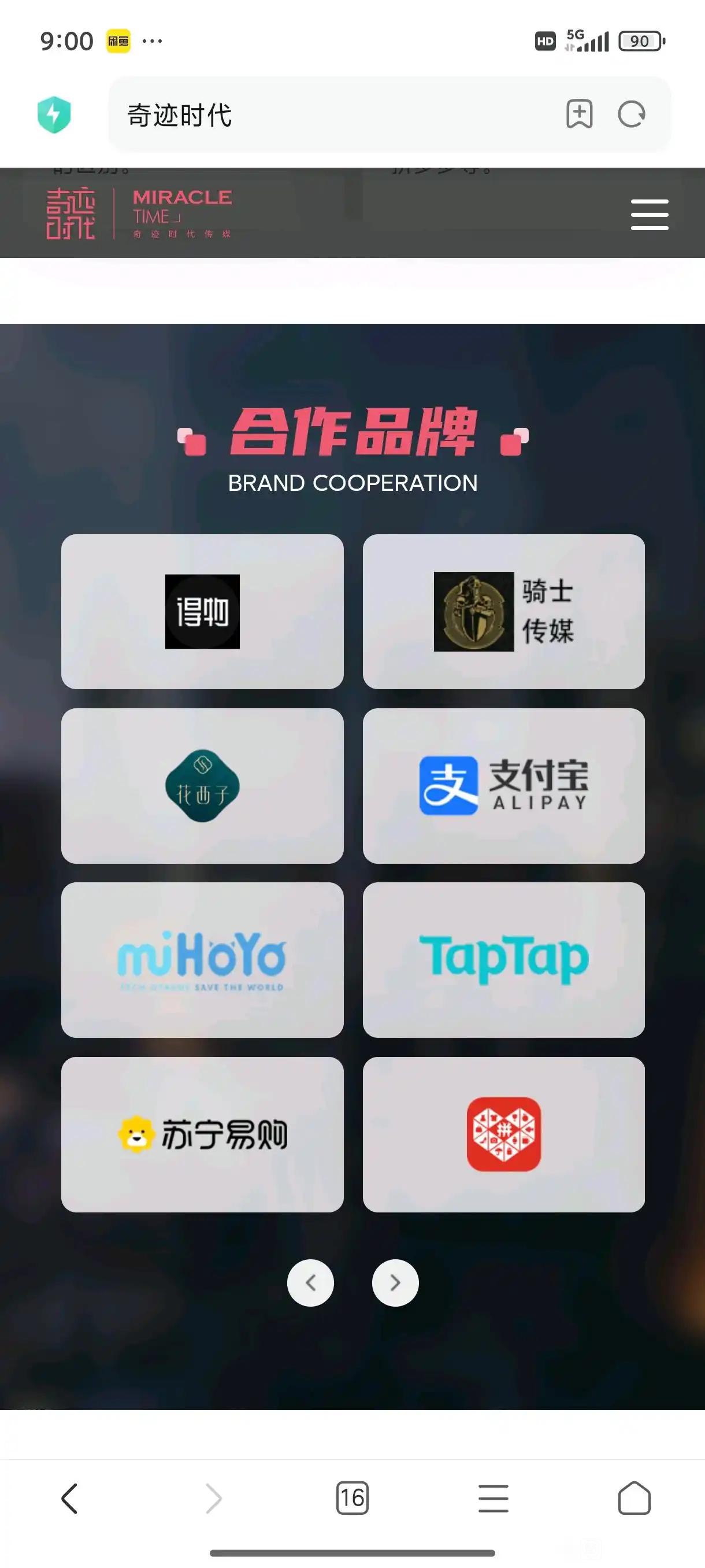
Task: Open the 16 tabs switcher
Action: [352, 1498]
